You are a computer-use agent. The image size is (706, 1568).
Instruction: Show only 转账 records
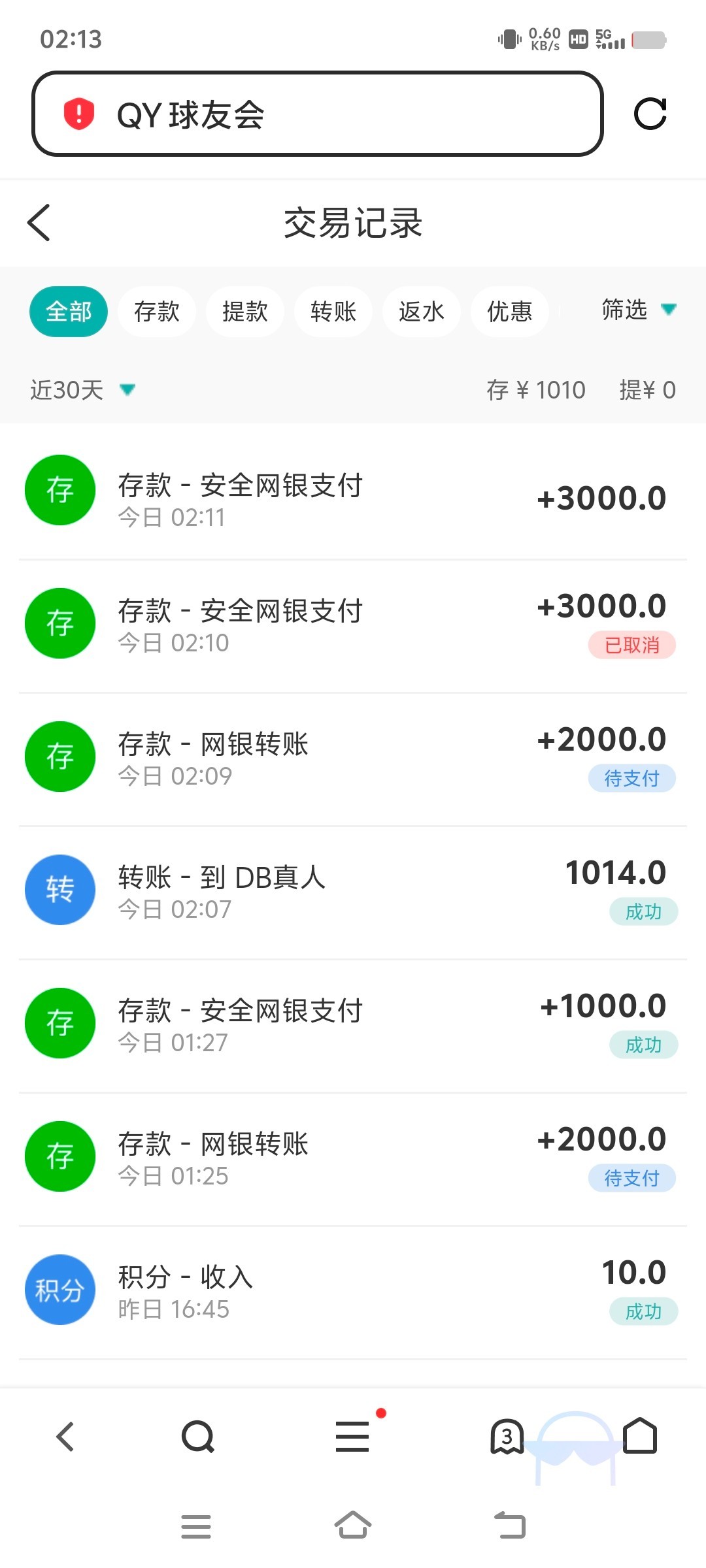point(333,312)
